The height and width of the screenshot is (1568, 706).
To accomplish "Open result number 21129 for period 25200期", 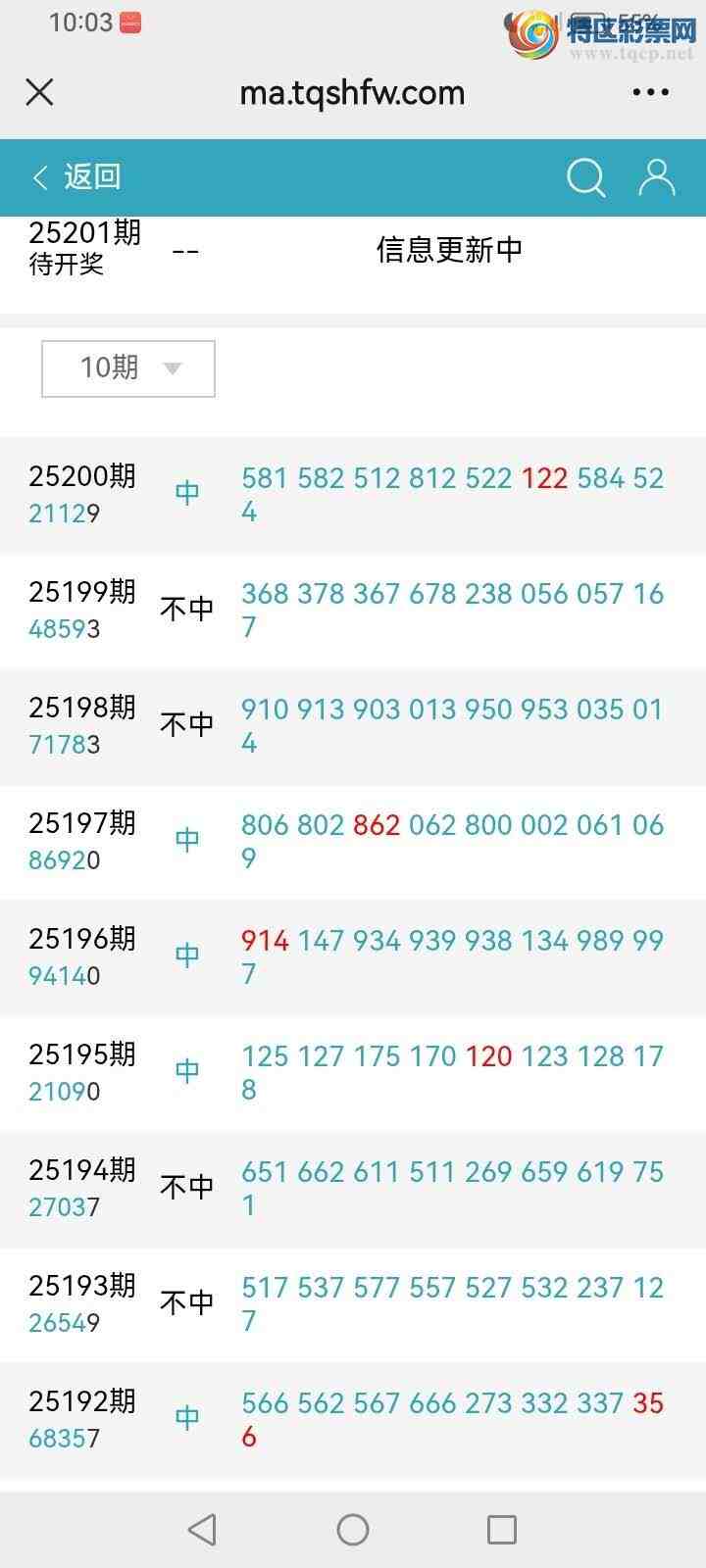I will coord(63,513).
